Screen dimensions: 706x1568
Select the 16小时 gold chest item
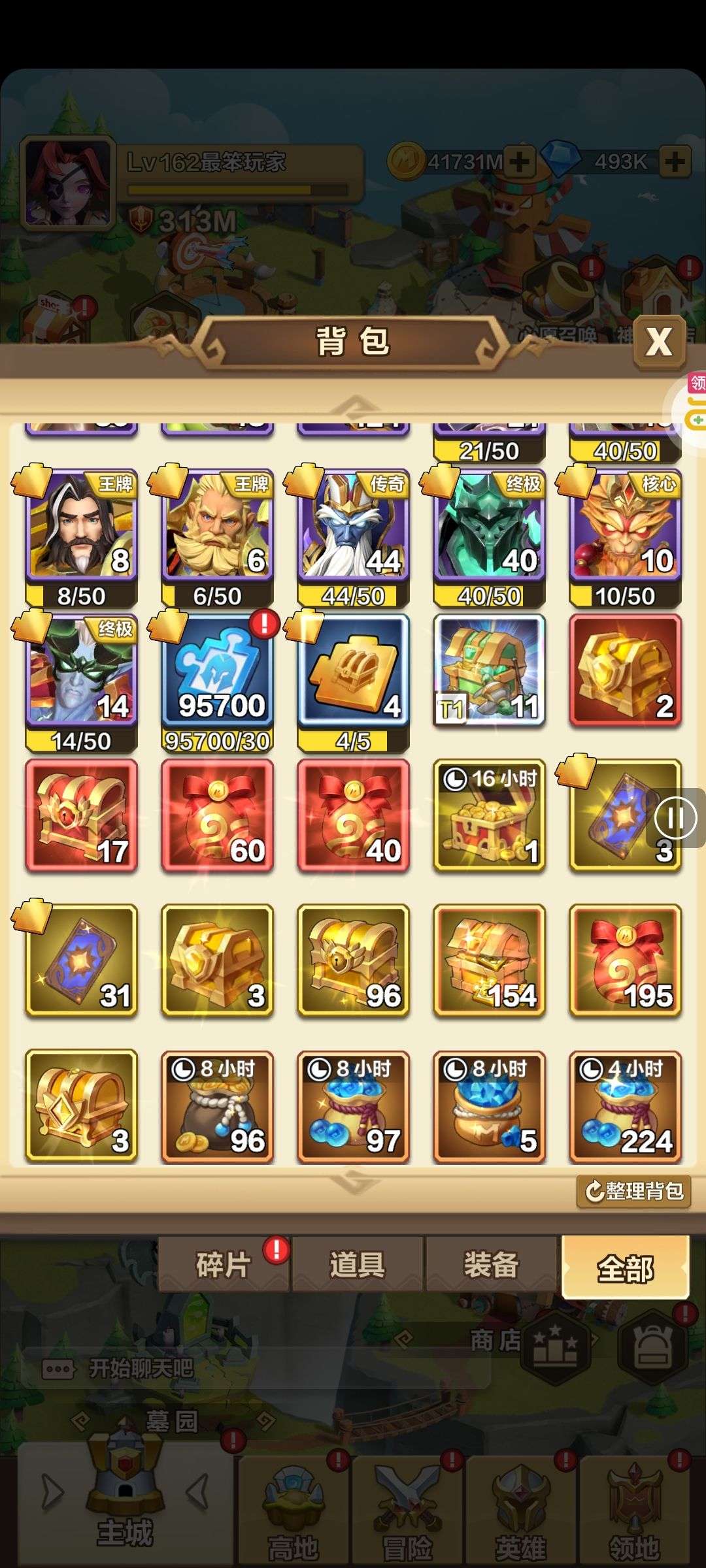click(490, 816)
